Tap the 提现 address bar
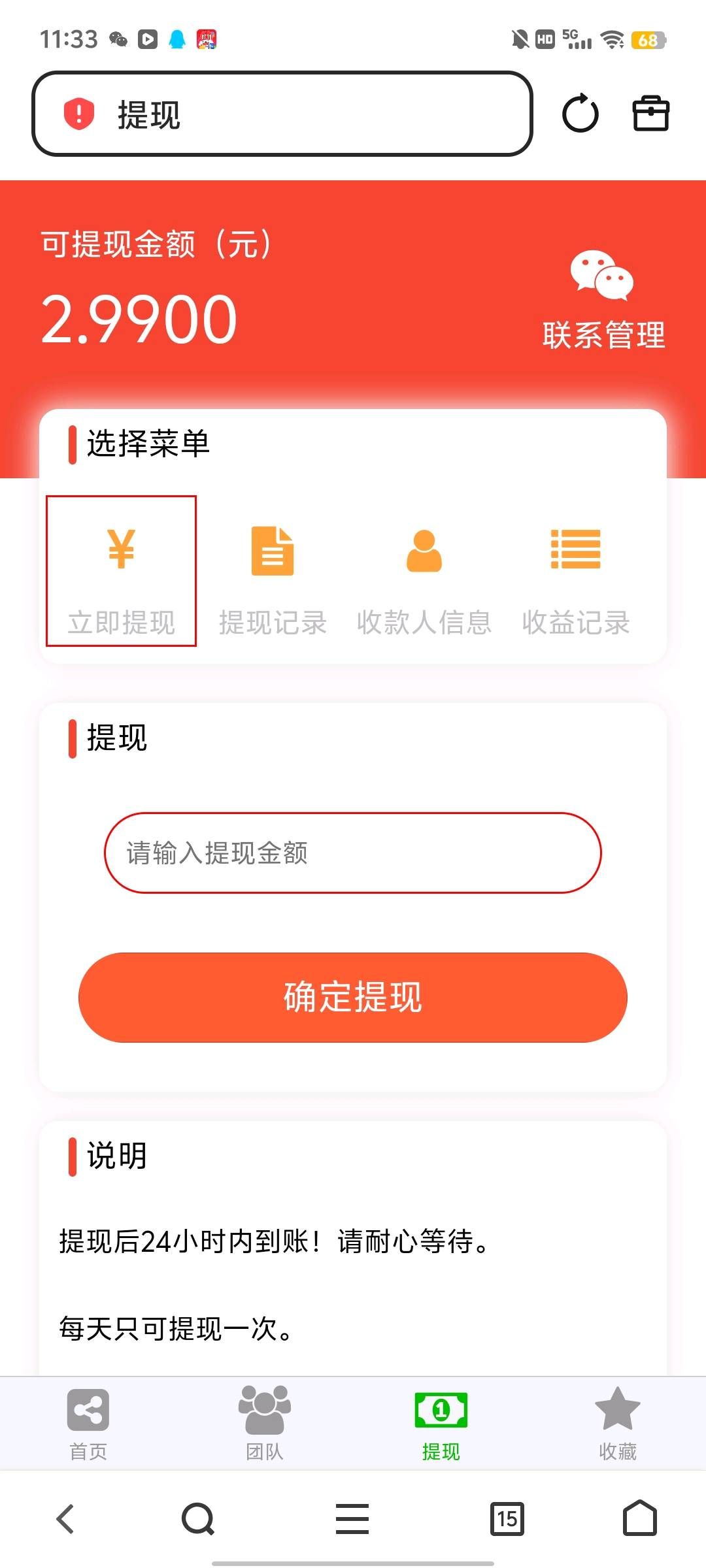This screenshot has width=706, height=1568. [282, 114]
